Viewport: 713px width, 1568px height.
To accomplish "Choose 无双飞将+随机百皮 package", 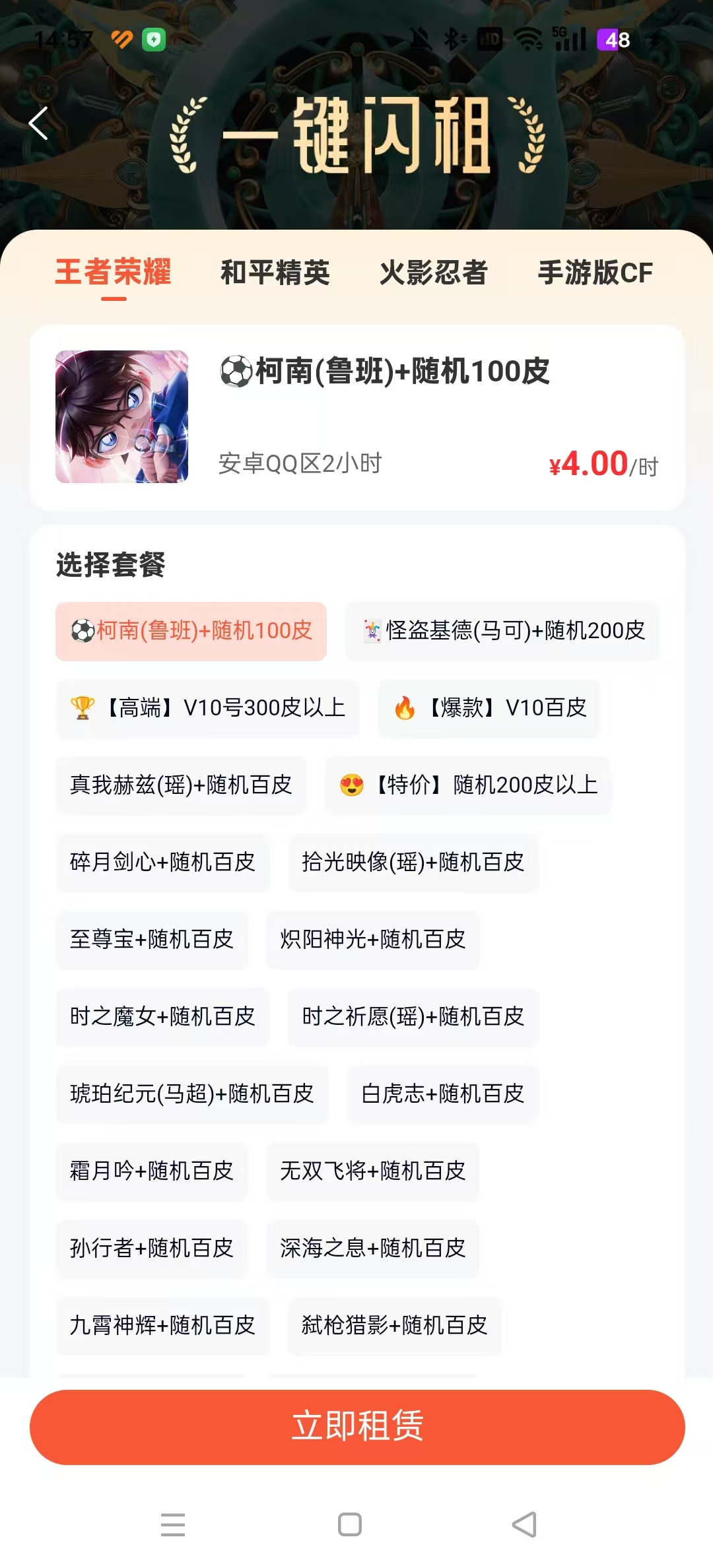I will (x=373, y=1171).
